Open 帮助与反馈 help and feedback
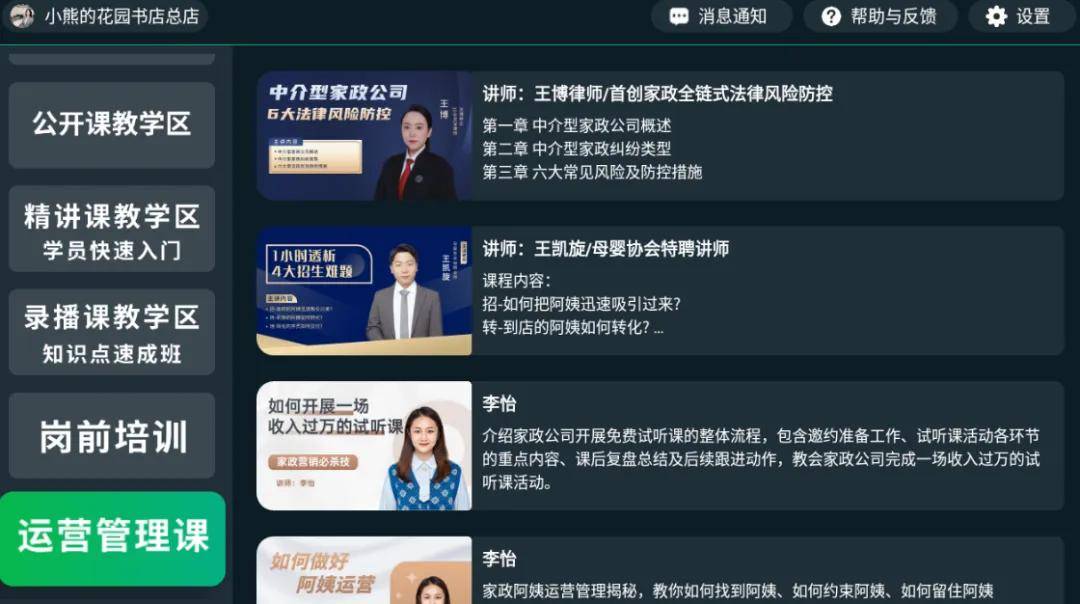This screenshot has width=1080, height=604. coord(879,16)
